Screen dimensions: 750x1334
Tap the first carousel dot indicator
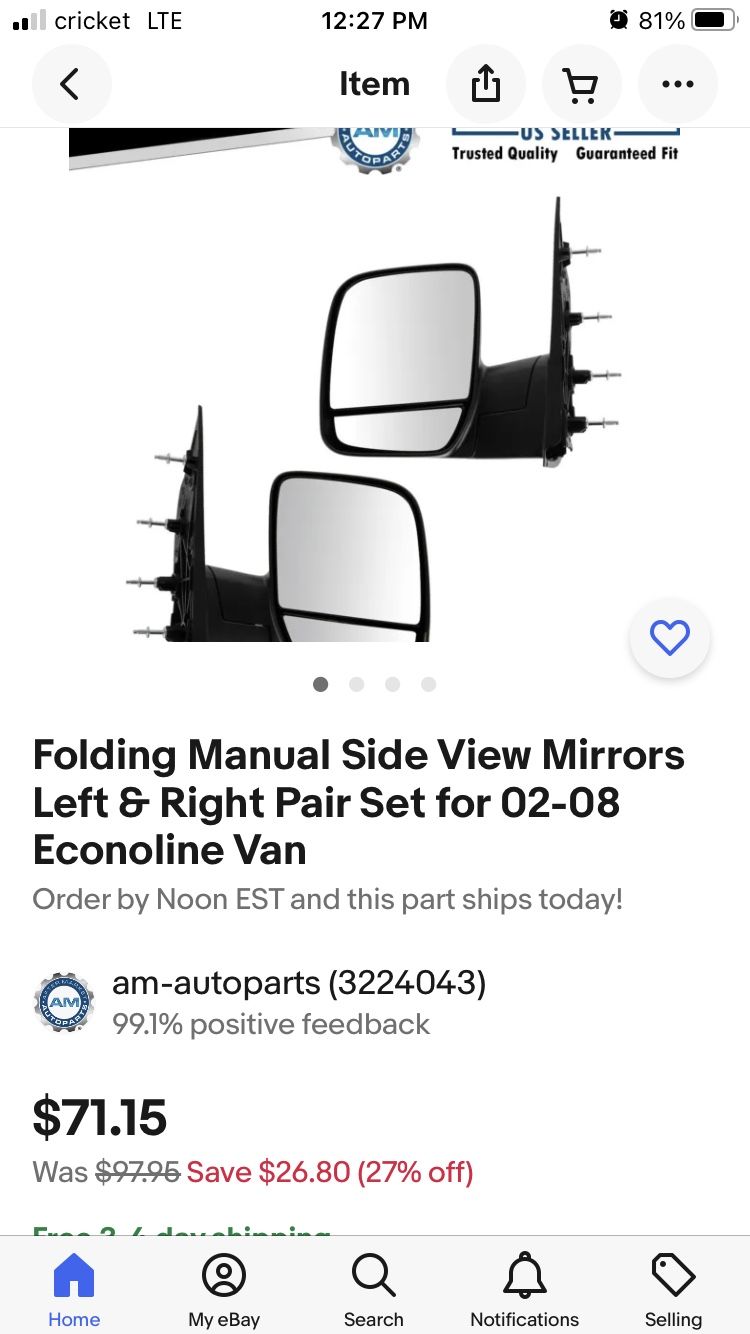pyautogui.click(x=321, y=684)
